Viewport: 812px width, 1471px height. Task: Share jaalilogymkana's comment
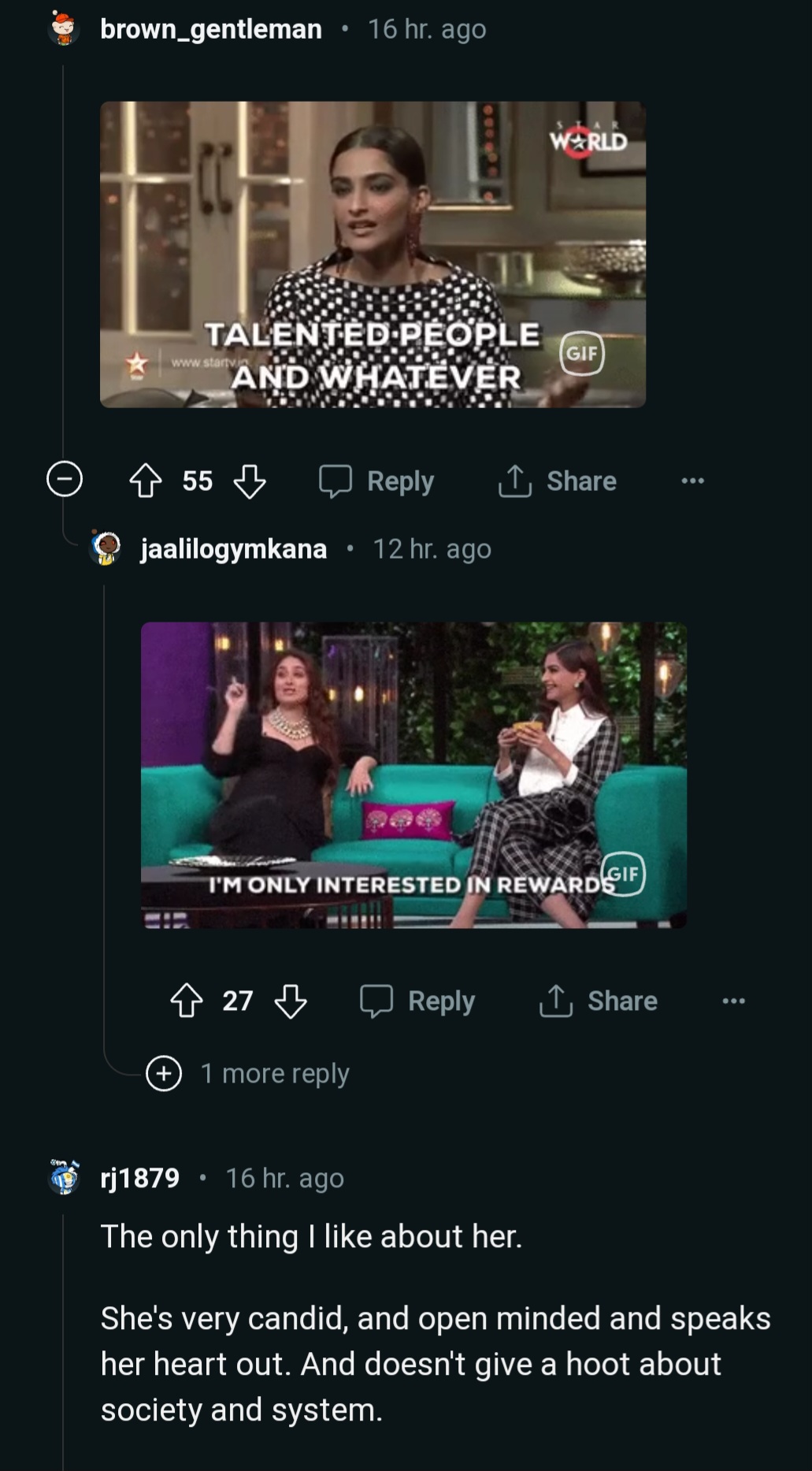coord(599,1001)
